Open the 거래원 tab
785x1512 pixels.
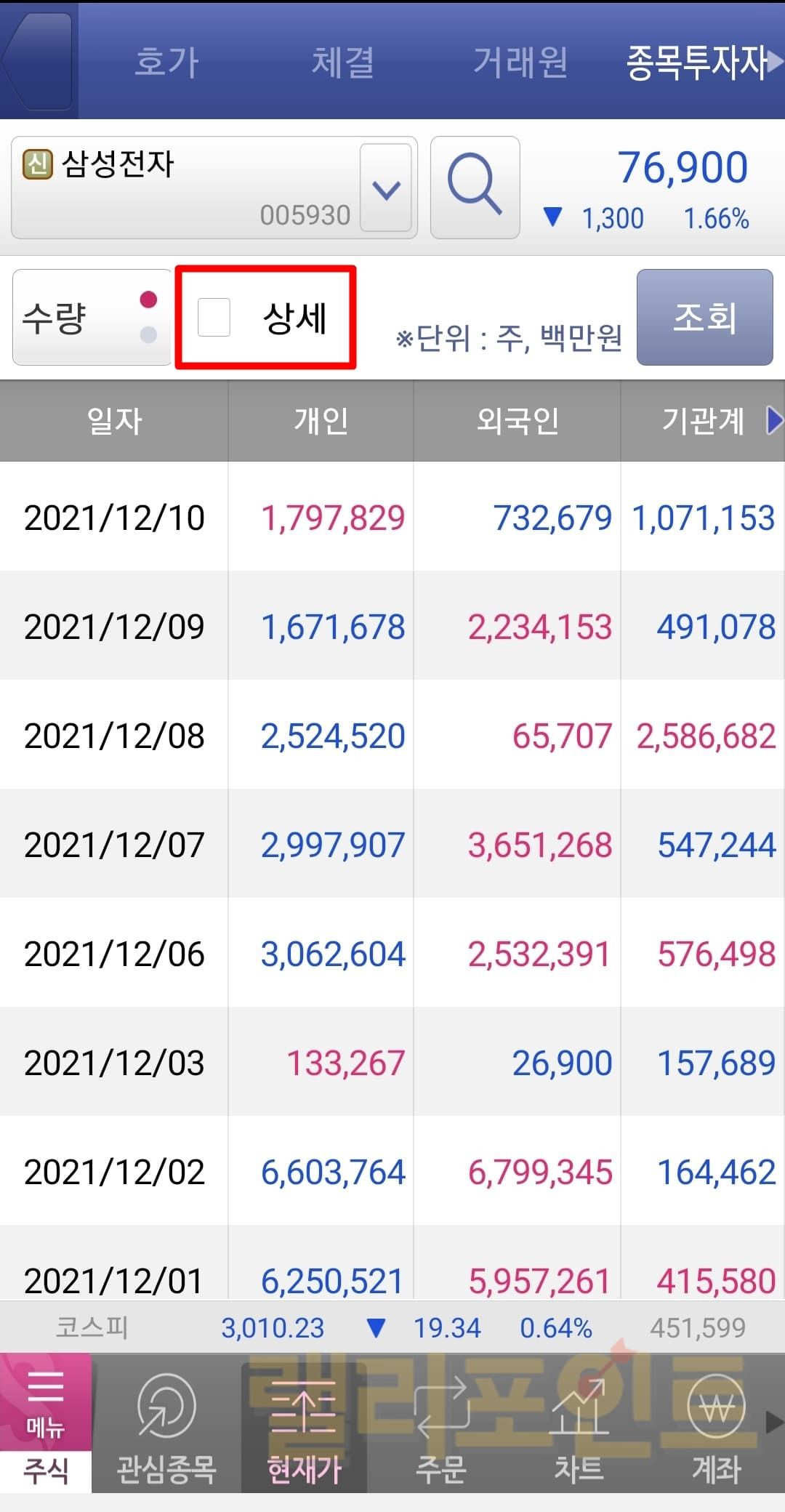[x=520, y=62]
